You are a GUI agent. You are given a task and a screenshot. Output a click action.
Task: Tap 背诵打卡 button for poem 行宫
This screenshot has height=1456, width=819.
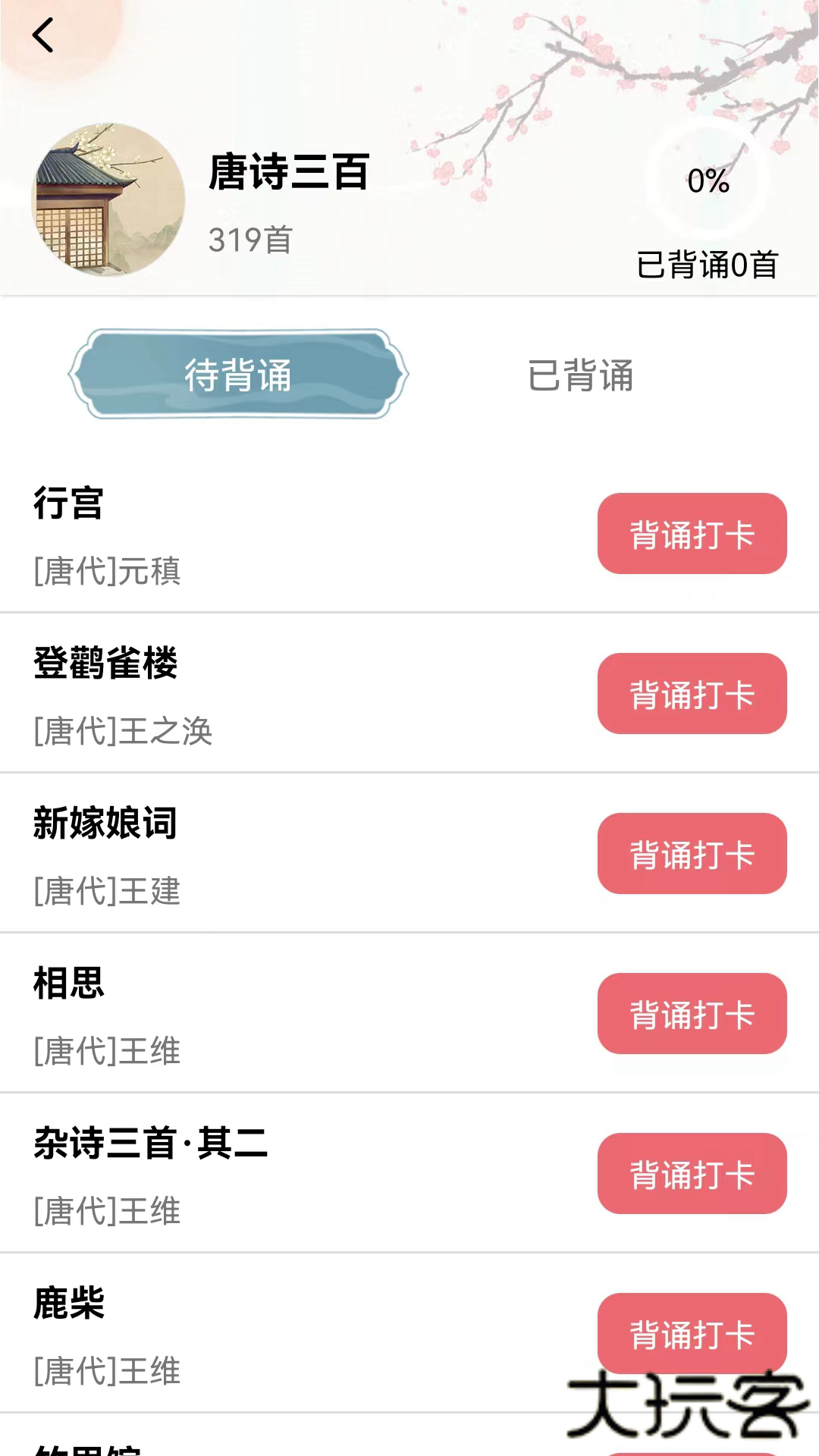point(692,534)
